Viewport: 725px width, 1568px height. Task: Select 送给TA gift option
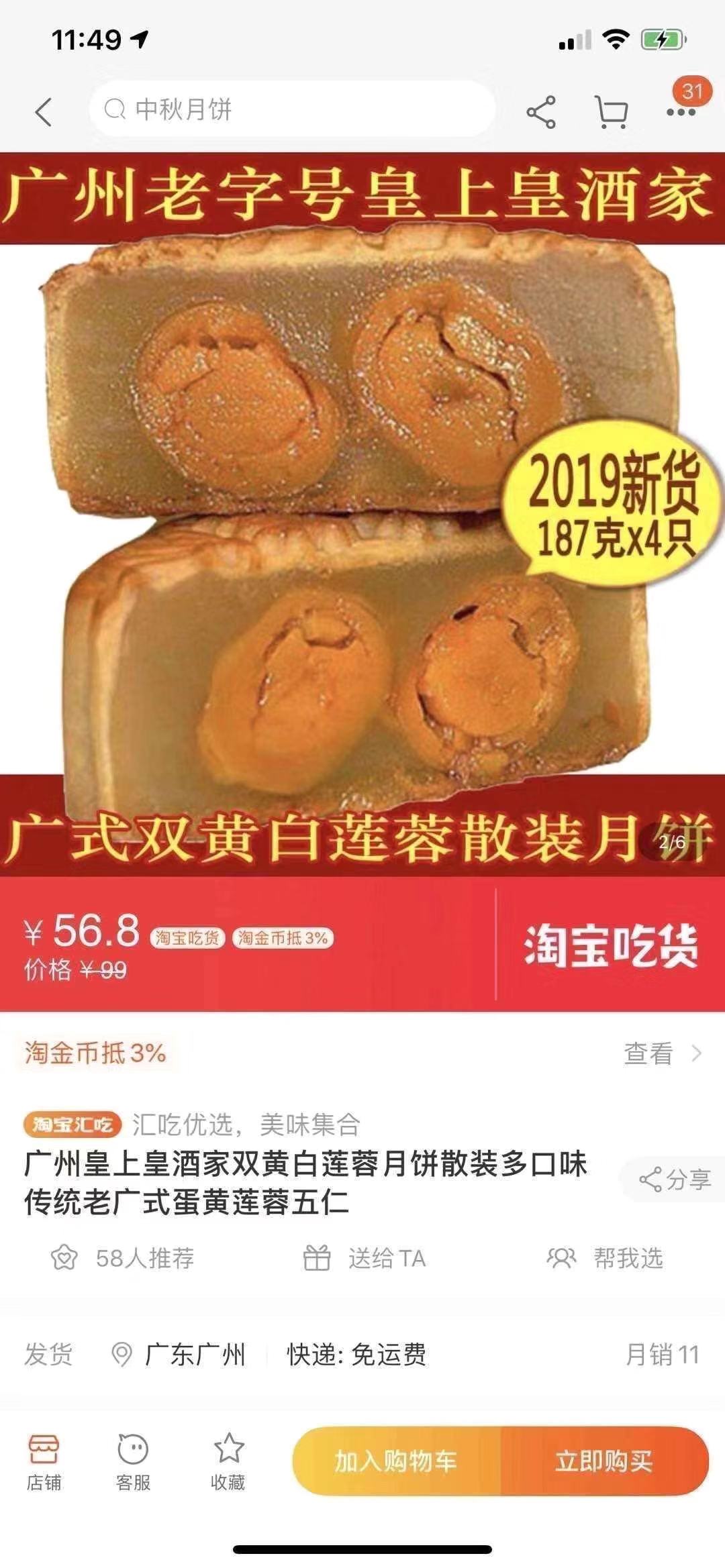click(x=365, y=1258)
